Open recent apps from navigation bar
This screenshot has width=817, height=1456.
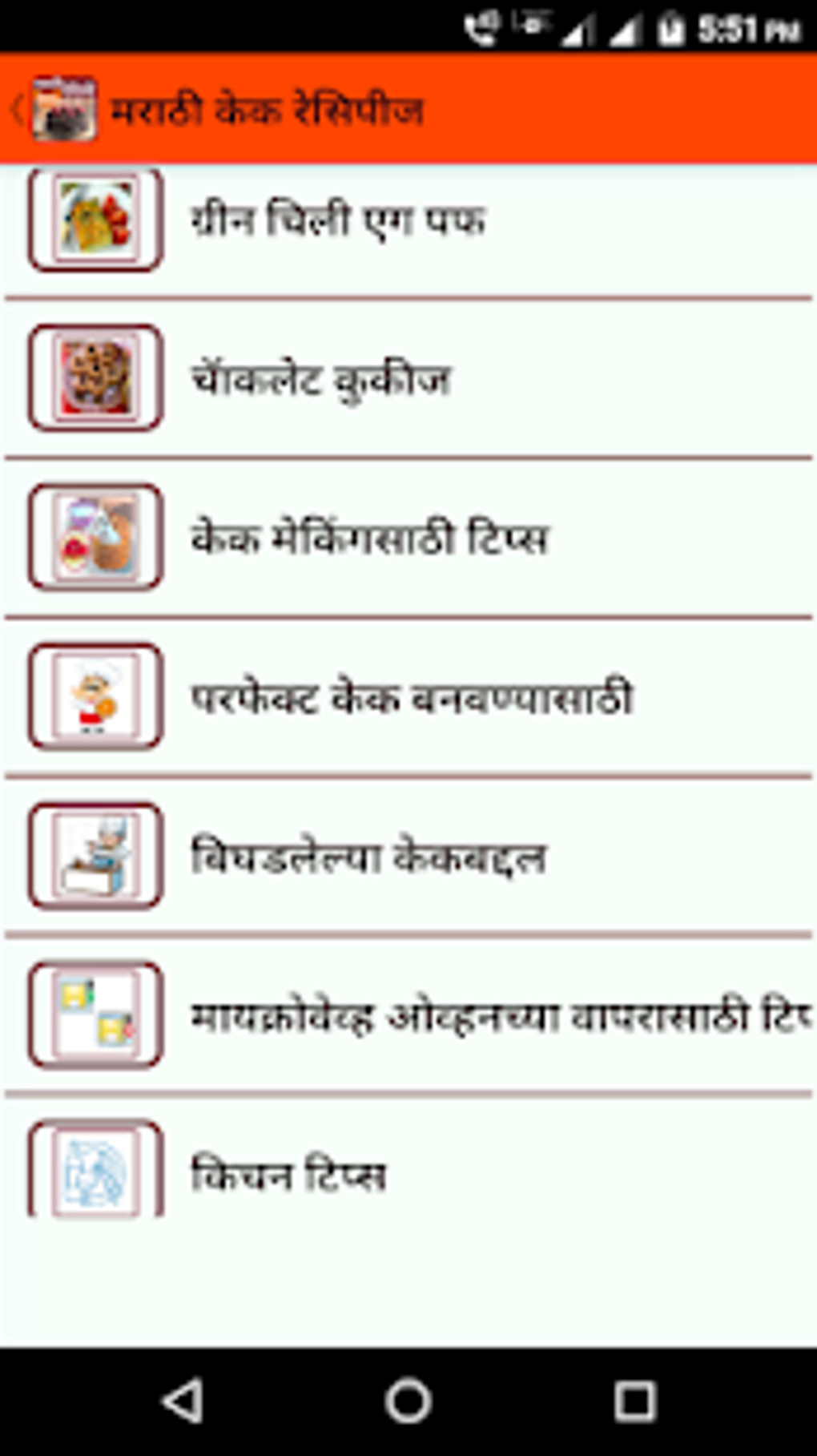point(635,1402)
